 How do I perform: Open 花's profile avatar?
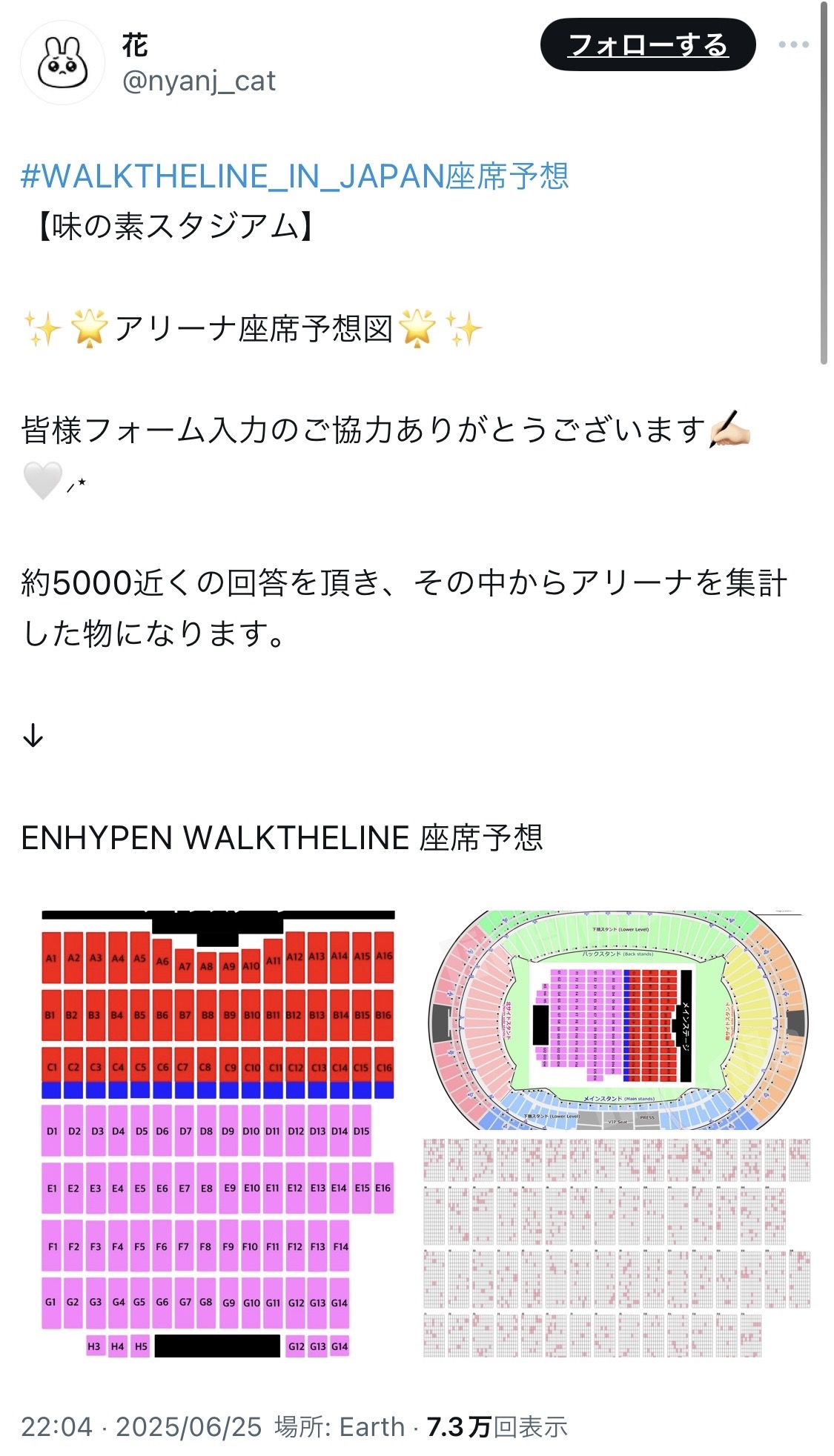pos(62,62)
